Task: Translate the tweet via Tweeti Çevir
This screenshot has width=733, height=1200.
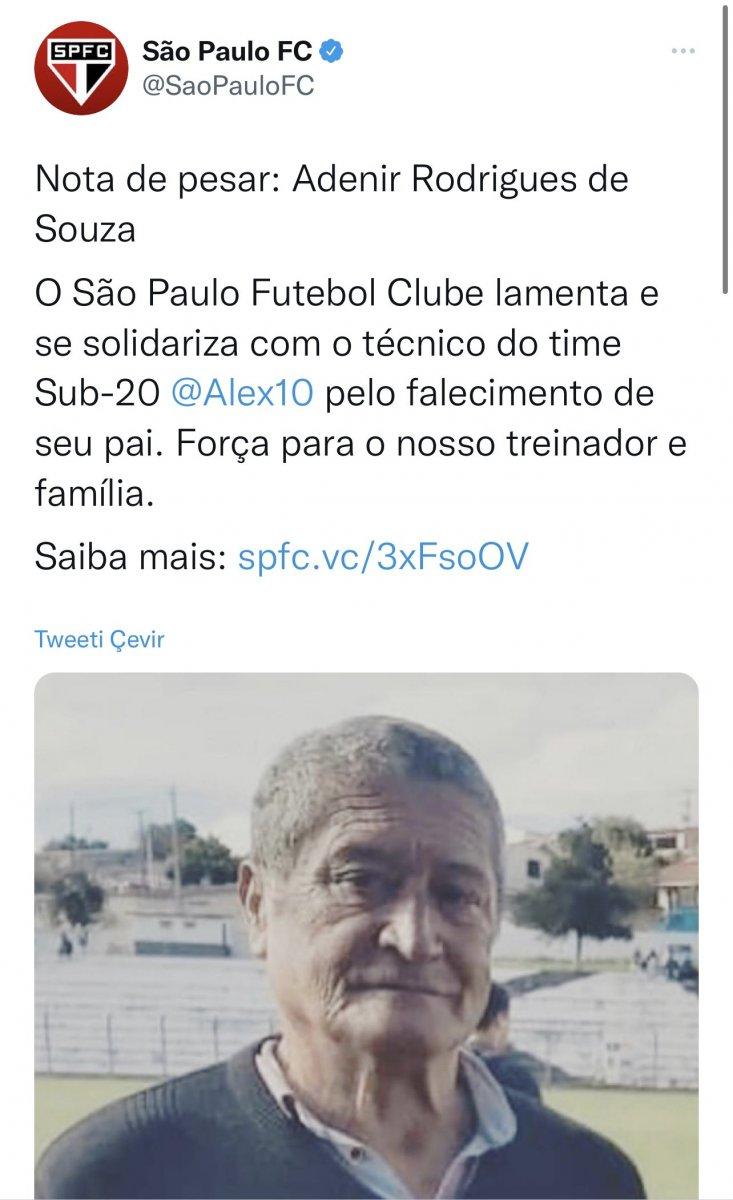Action: coord(100,636)
